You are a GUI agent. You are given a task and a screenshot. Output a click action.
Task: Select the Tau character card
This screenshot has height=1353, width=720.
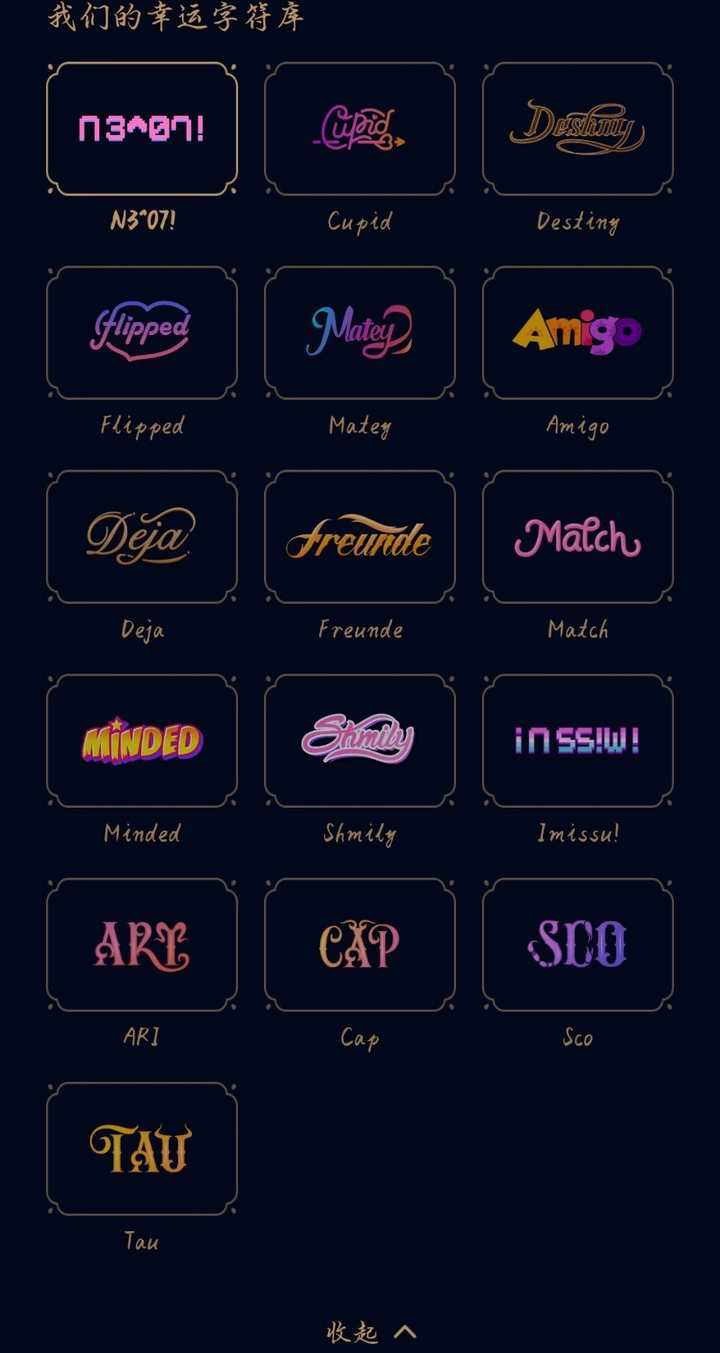[142, 1149]
